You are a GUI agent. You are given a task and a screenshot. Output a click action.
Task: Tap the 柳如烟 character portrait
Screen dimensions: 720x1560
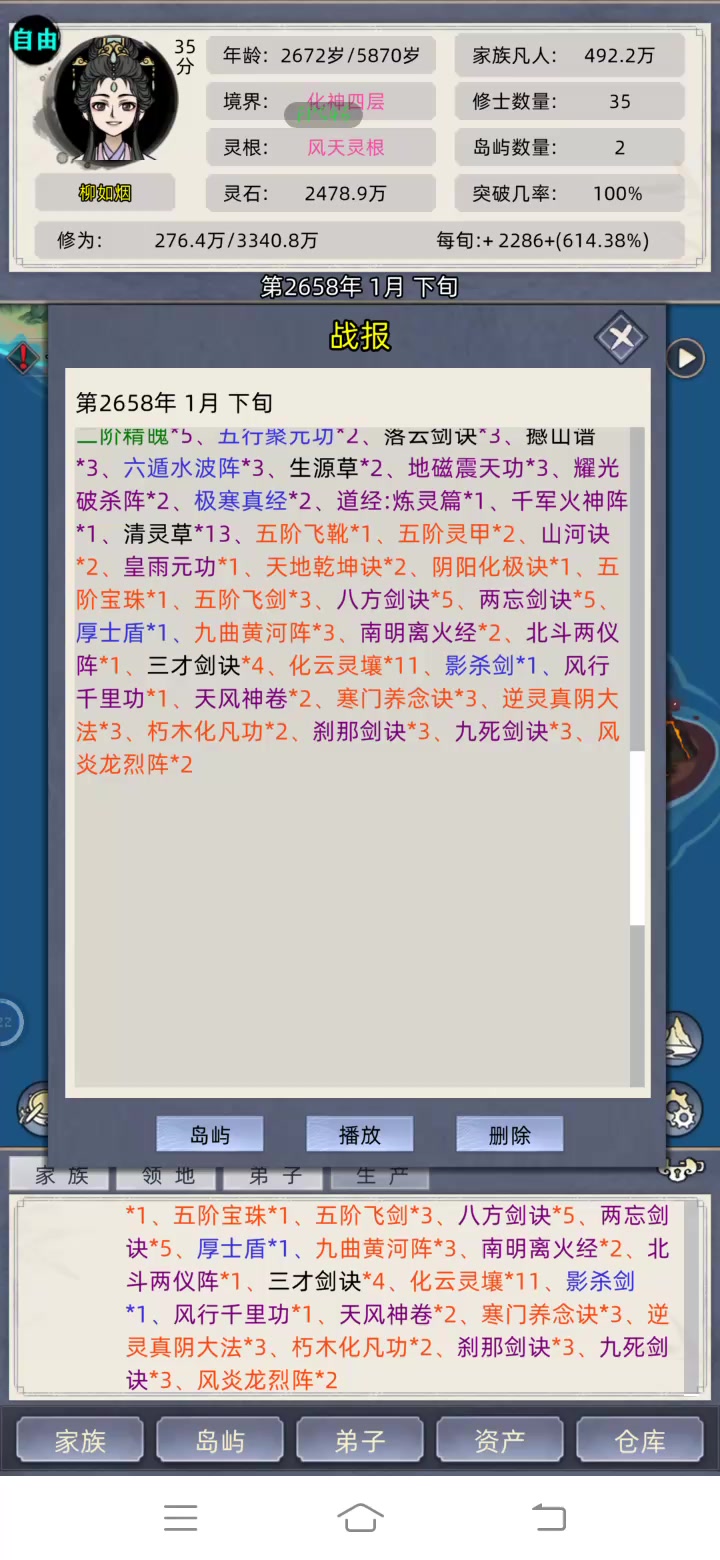[x=118, y=100]
